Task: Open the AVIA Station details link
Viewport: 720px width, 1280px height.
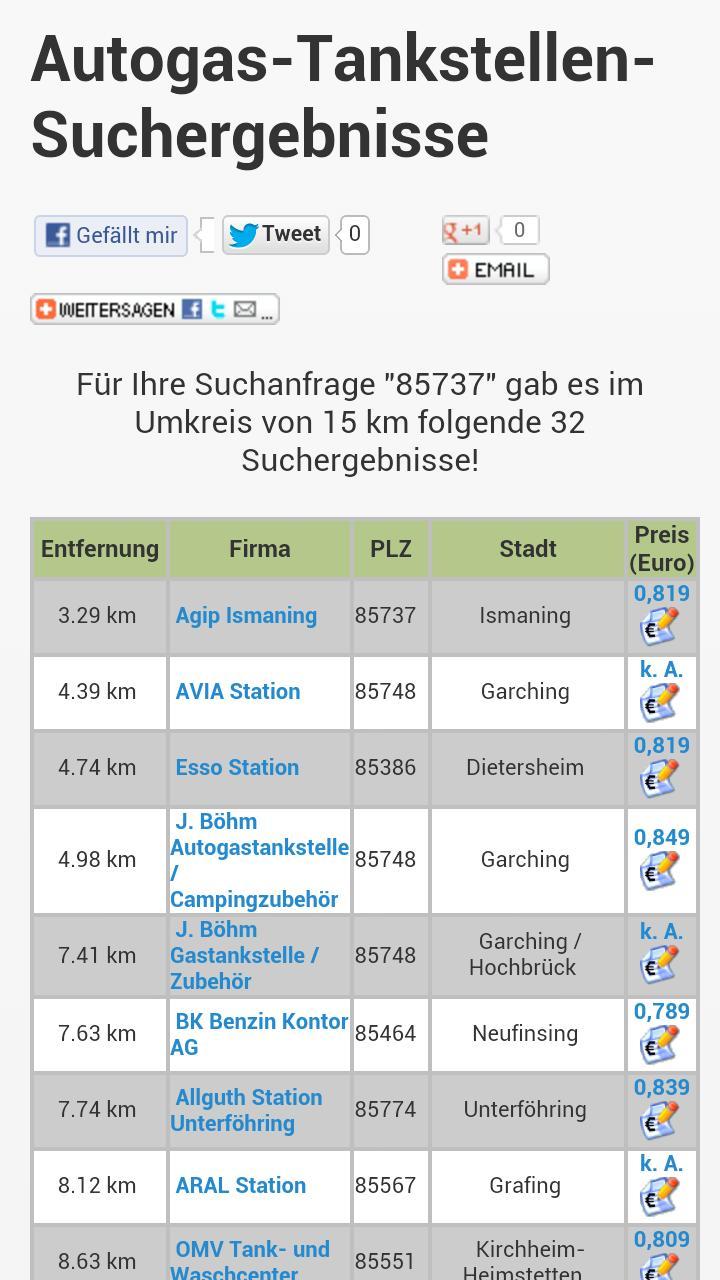Action: coord(238,691)
